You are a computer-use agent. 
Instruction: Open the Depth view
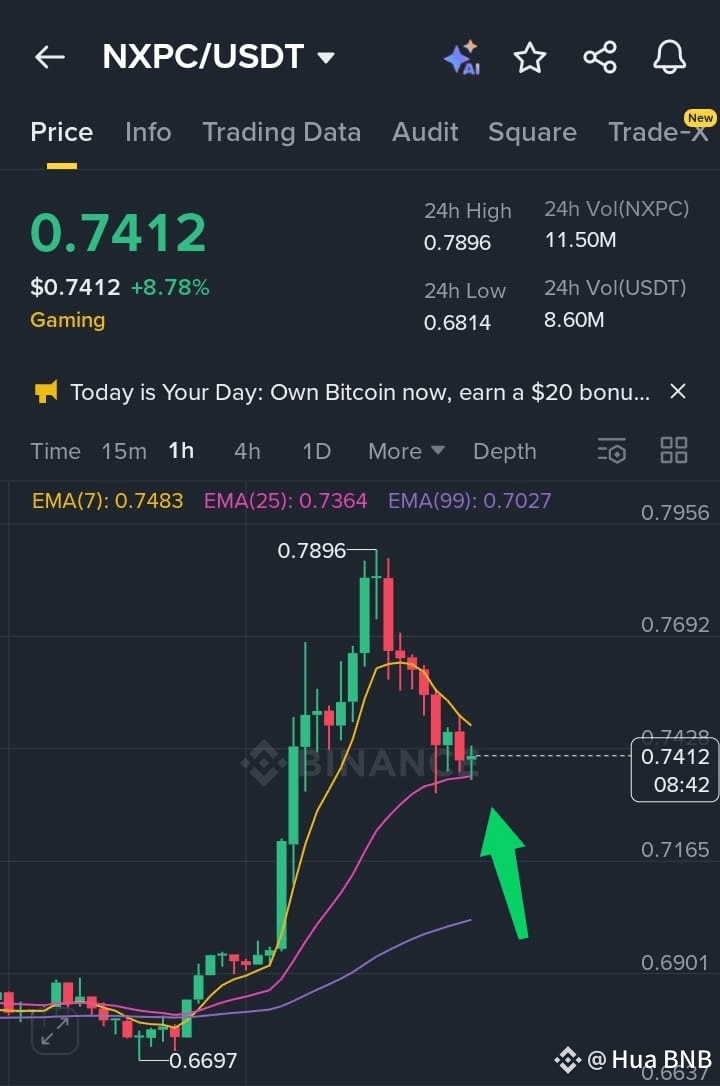(x=504, y=451)
